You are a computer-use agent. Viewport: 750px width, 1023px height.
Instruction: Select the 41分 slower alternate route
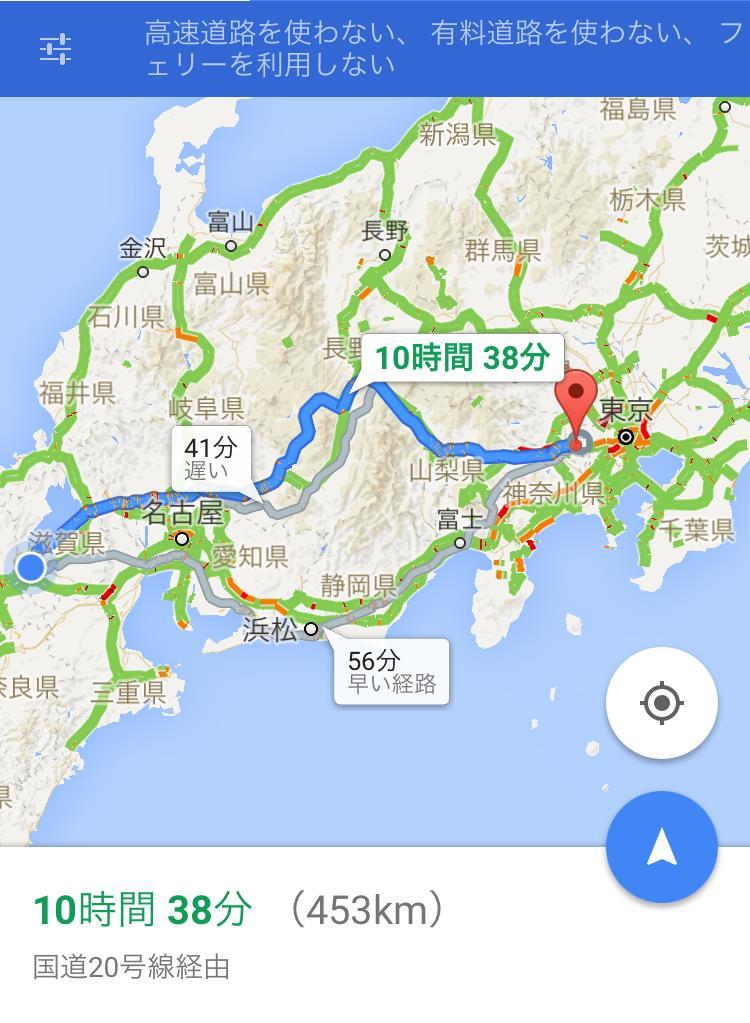pos(210,458)
